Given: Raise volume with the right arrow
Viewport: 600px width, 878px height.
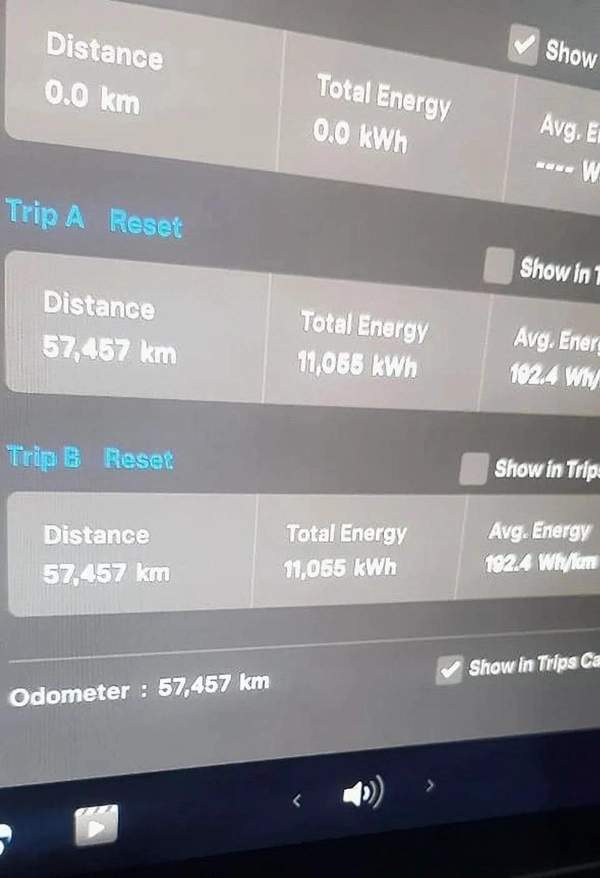Looking at the screenshot, I should [430, 786].
